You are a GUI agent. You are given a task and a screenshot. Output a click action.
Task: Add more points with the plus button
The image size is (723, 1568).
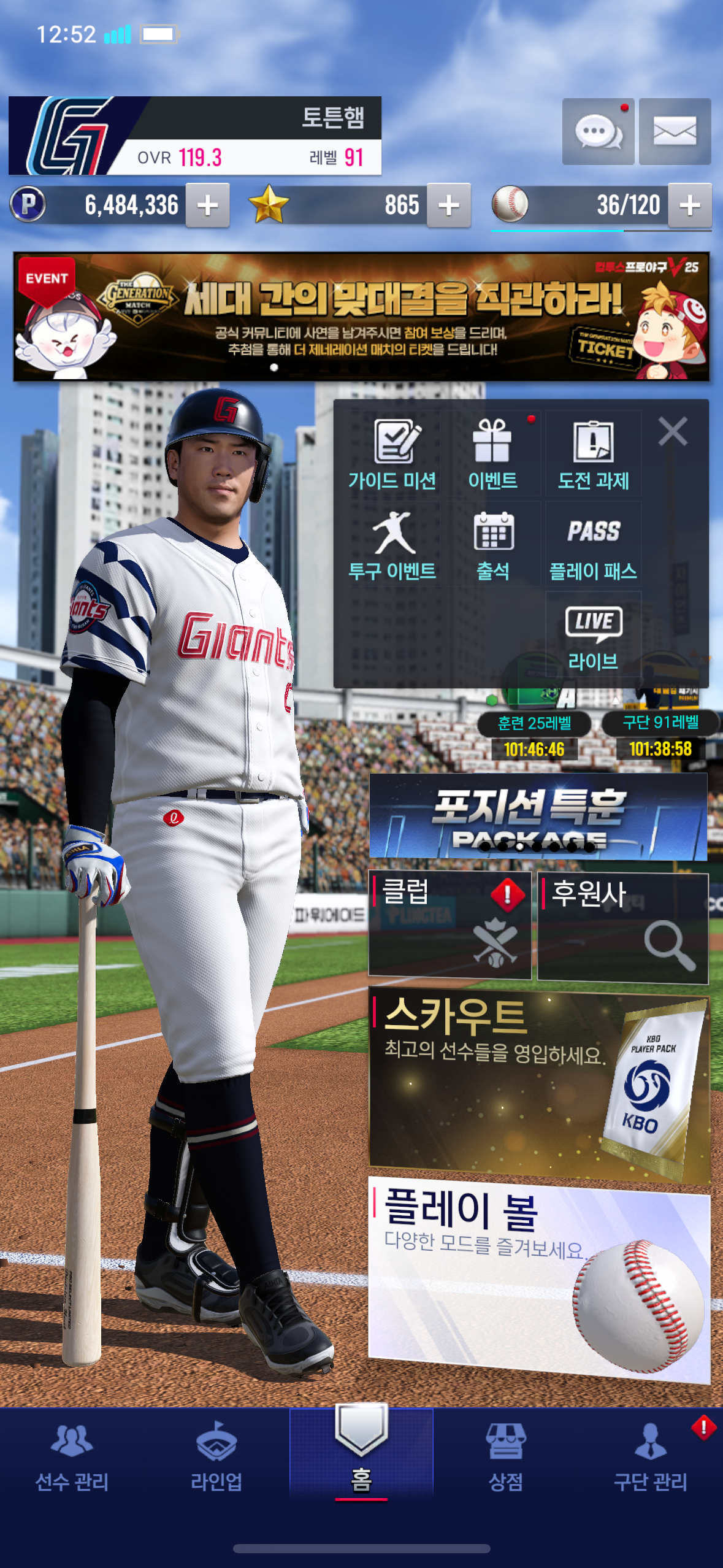click(x=208, y=206)
